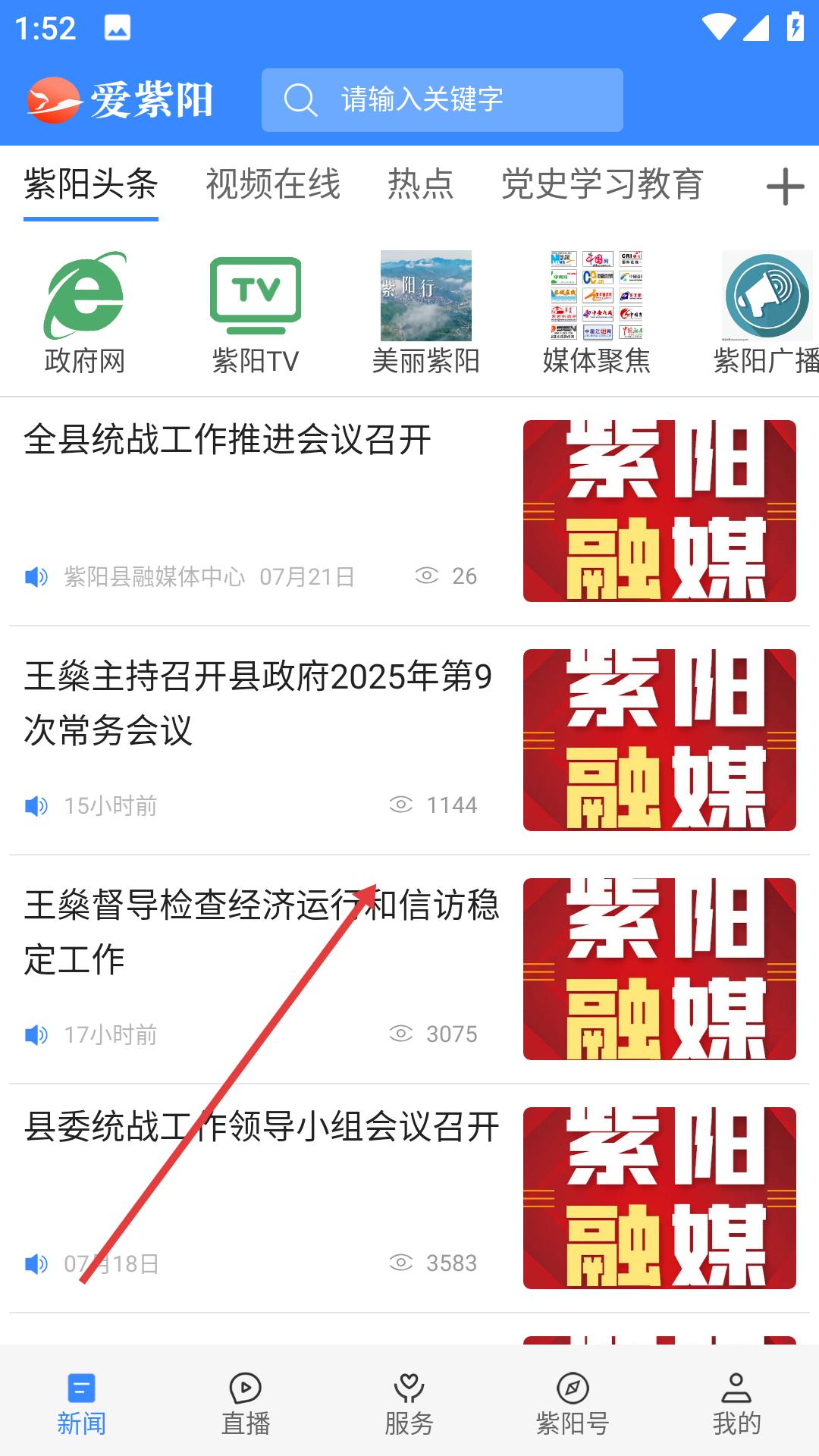The image size is (819, 1456).
Task: Open the 美丽紫阳 shortcut
Action: [425, 312]
